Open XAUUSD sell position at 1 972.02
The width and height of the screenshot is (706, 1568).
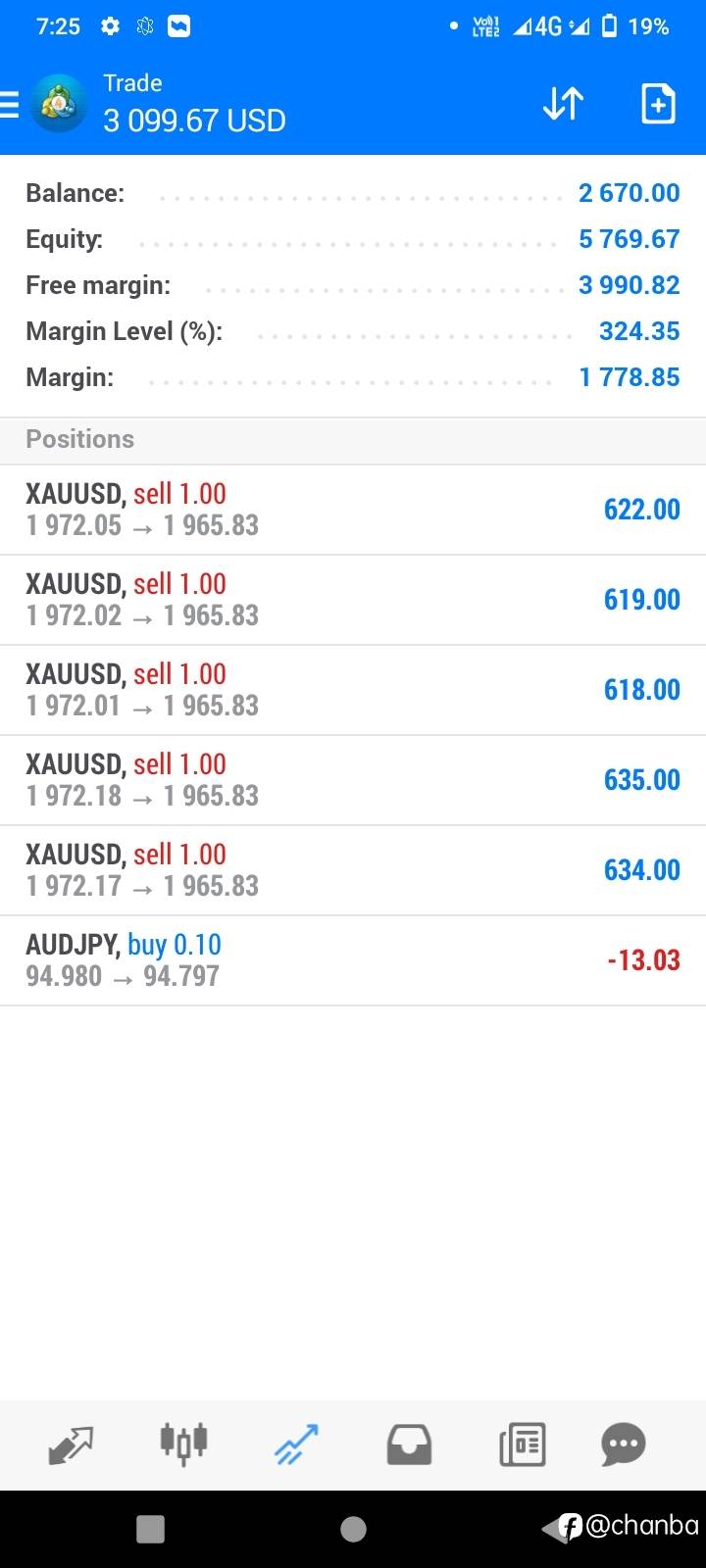[x=353, y=600]
